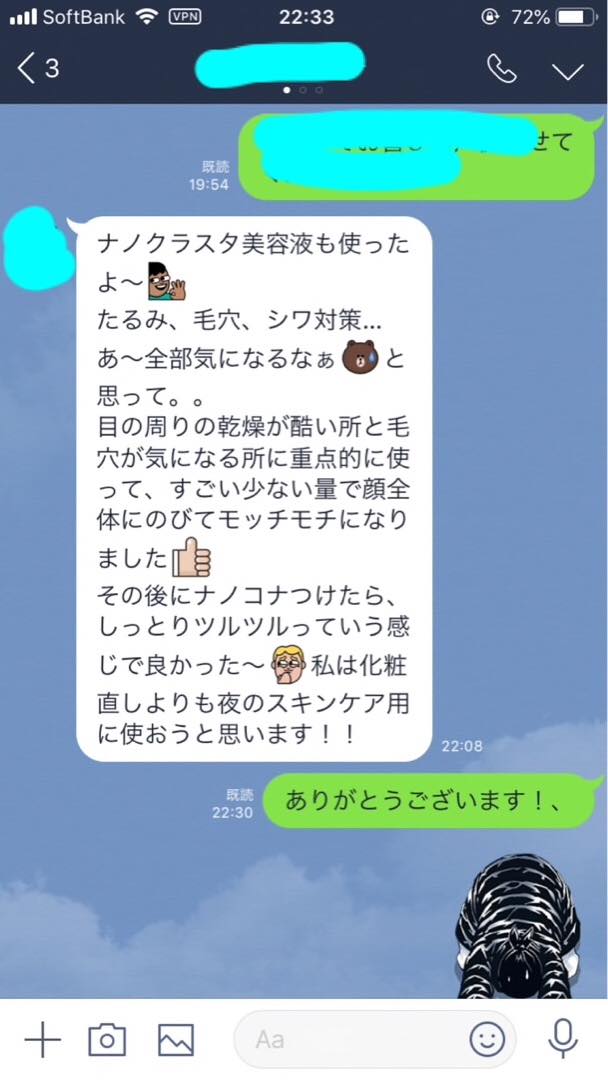Screen dimensions: 608x1080
Task: Record a voice message with the microphone
Action: 563,1039
